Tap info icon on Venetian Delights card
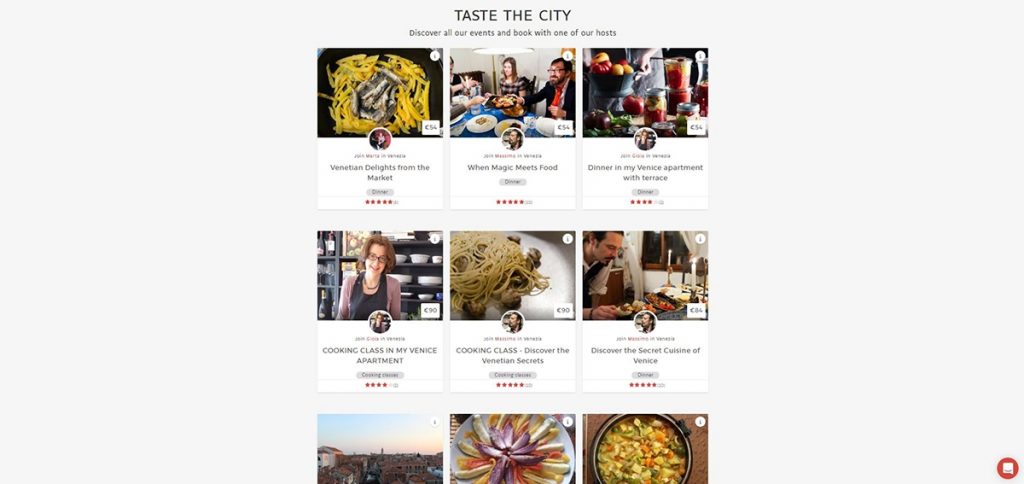The height and width of the screenshot is (484, 1024). (435, 56)
